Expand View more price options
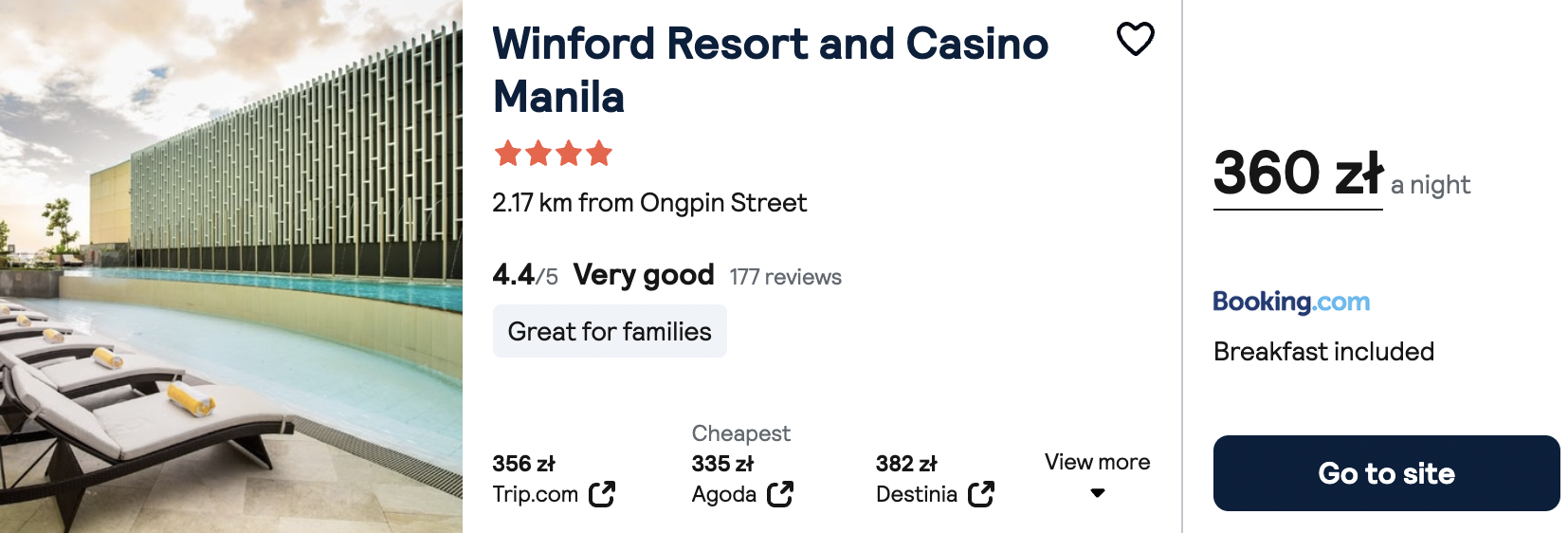Image resolution: width=1568 pixels, height=533 pixels. (1097, 474)
